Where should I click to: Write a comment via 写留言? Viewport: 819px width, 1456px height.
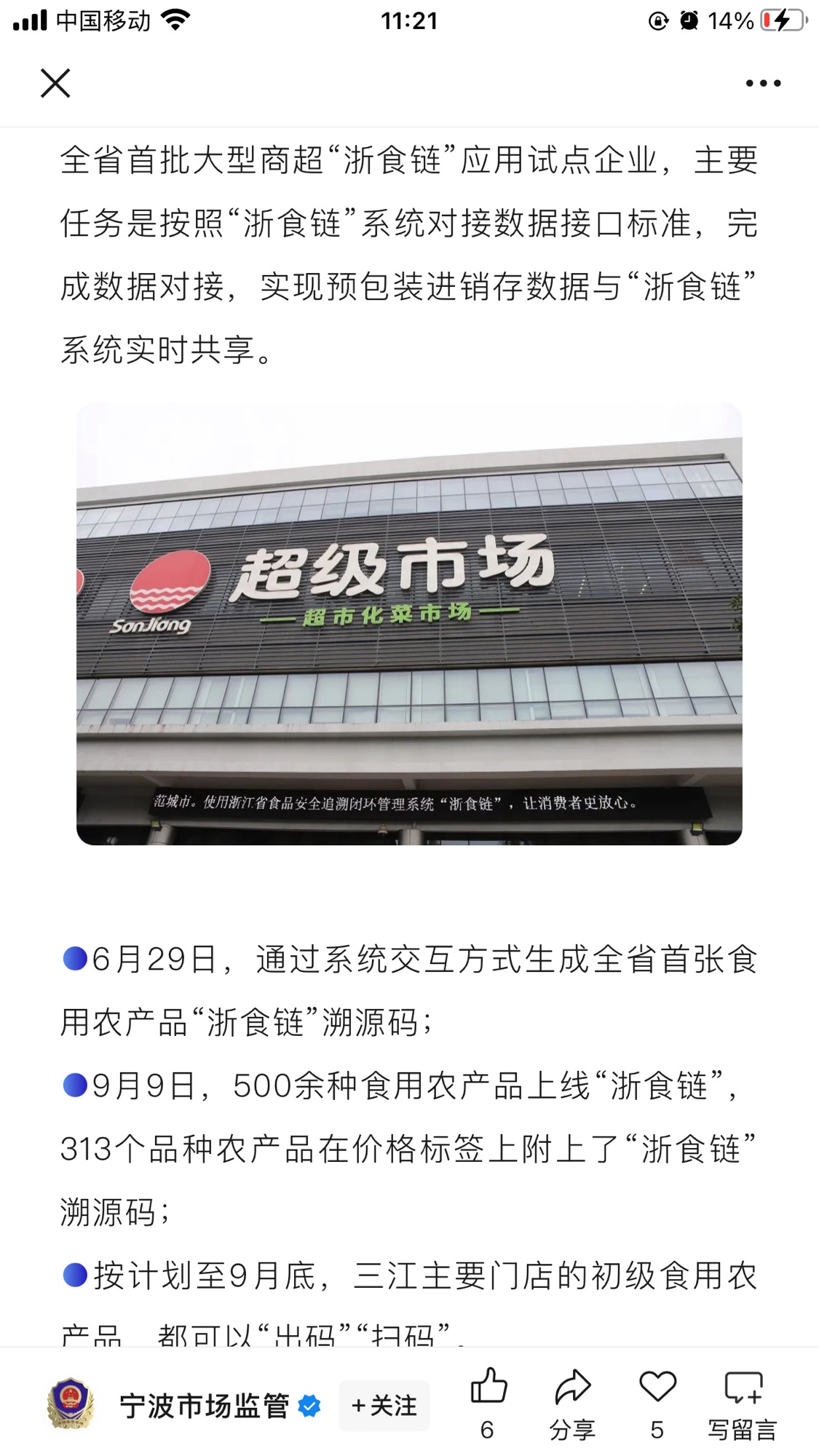click(743, 1404)
